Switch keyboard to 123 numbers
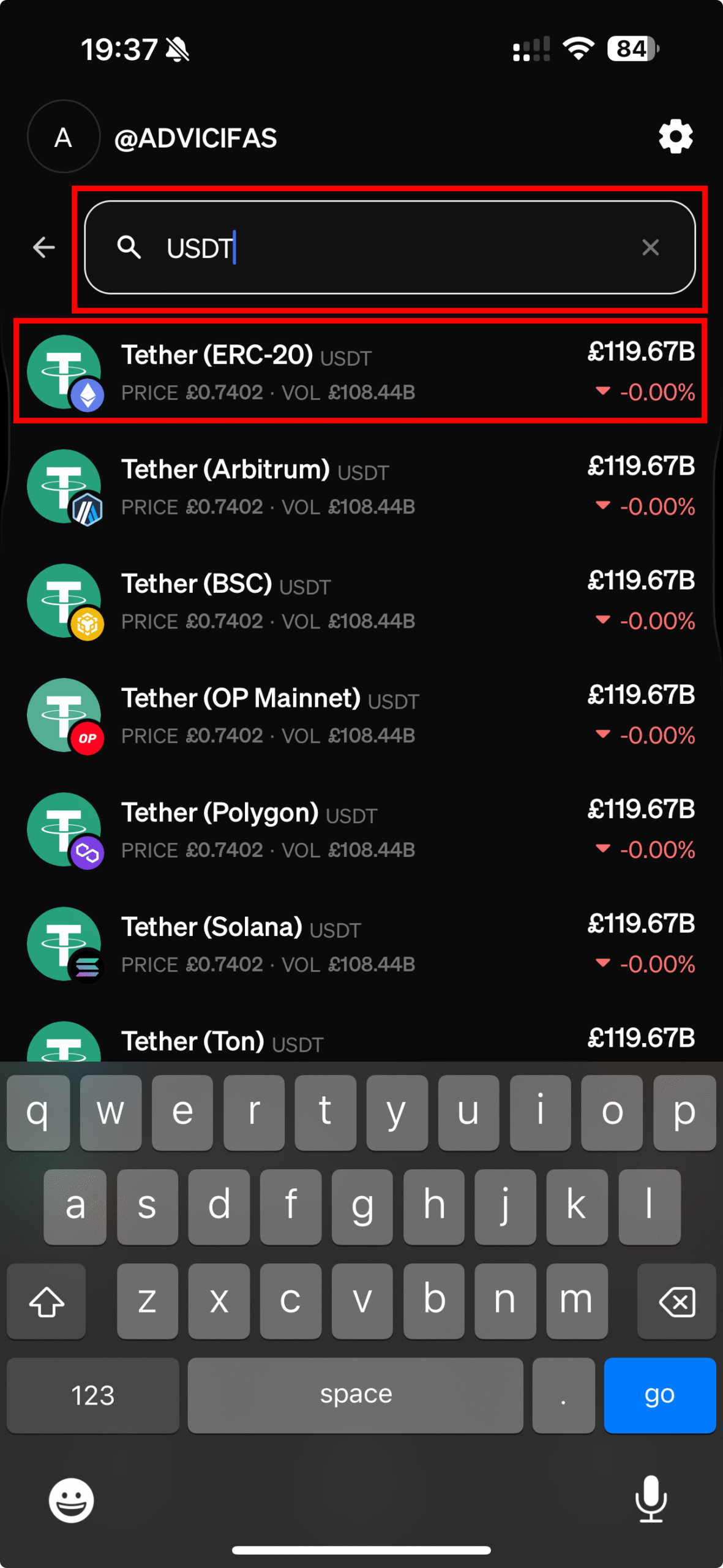The width and height of the screenshot is (723, 1568). point(93,1395)
